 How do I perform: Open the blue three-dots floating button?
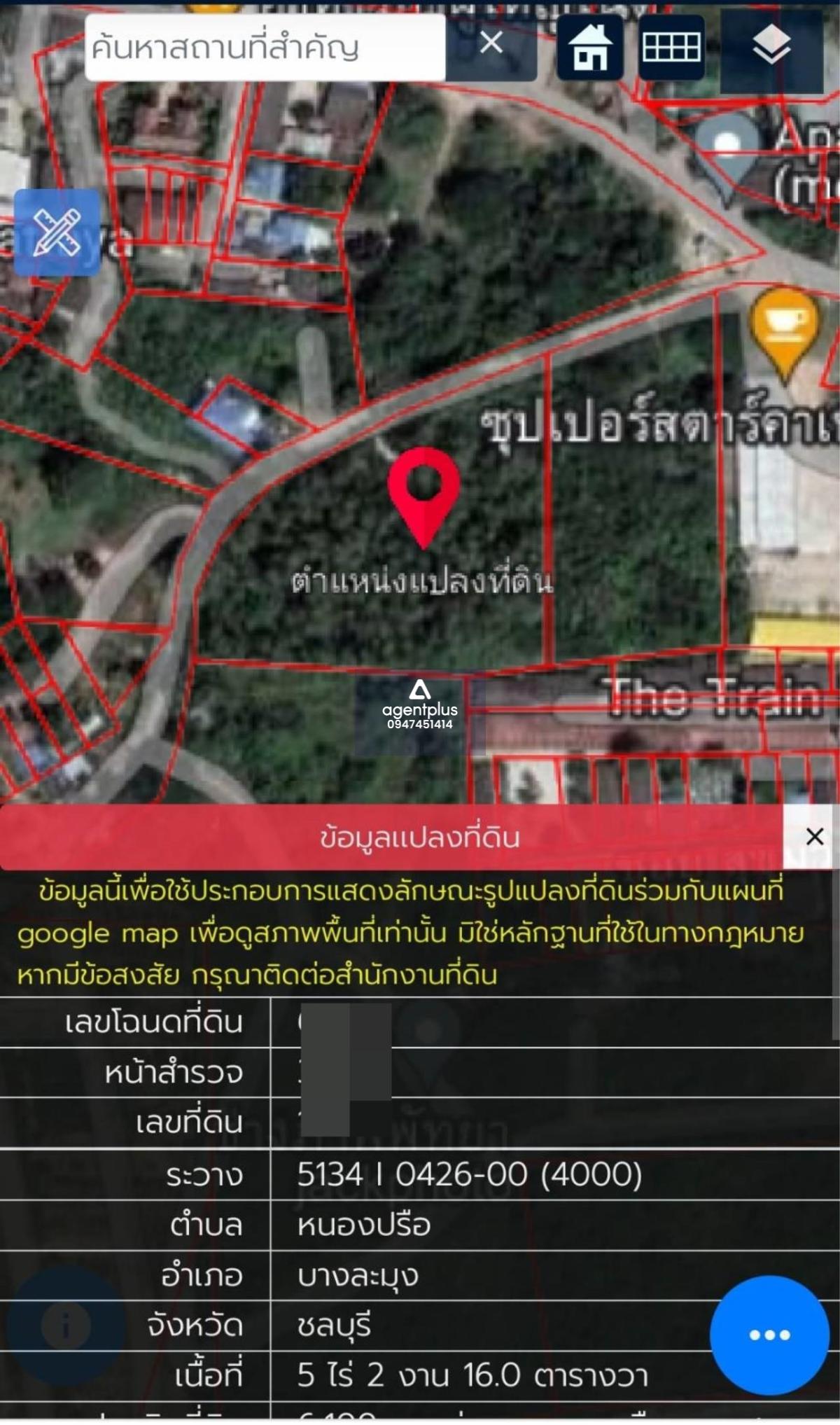point(769,1335)
